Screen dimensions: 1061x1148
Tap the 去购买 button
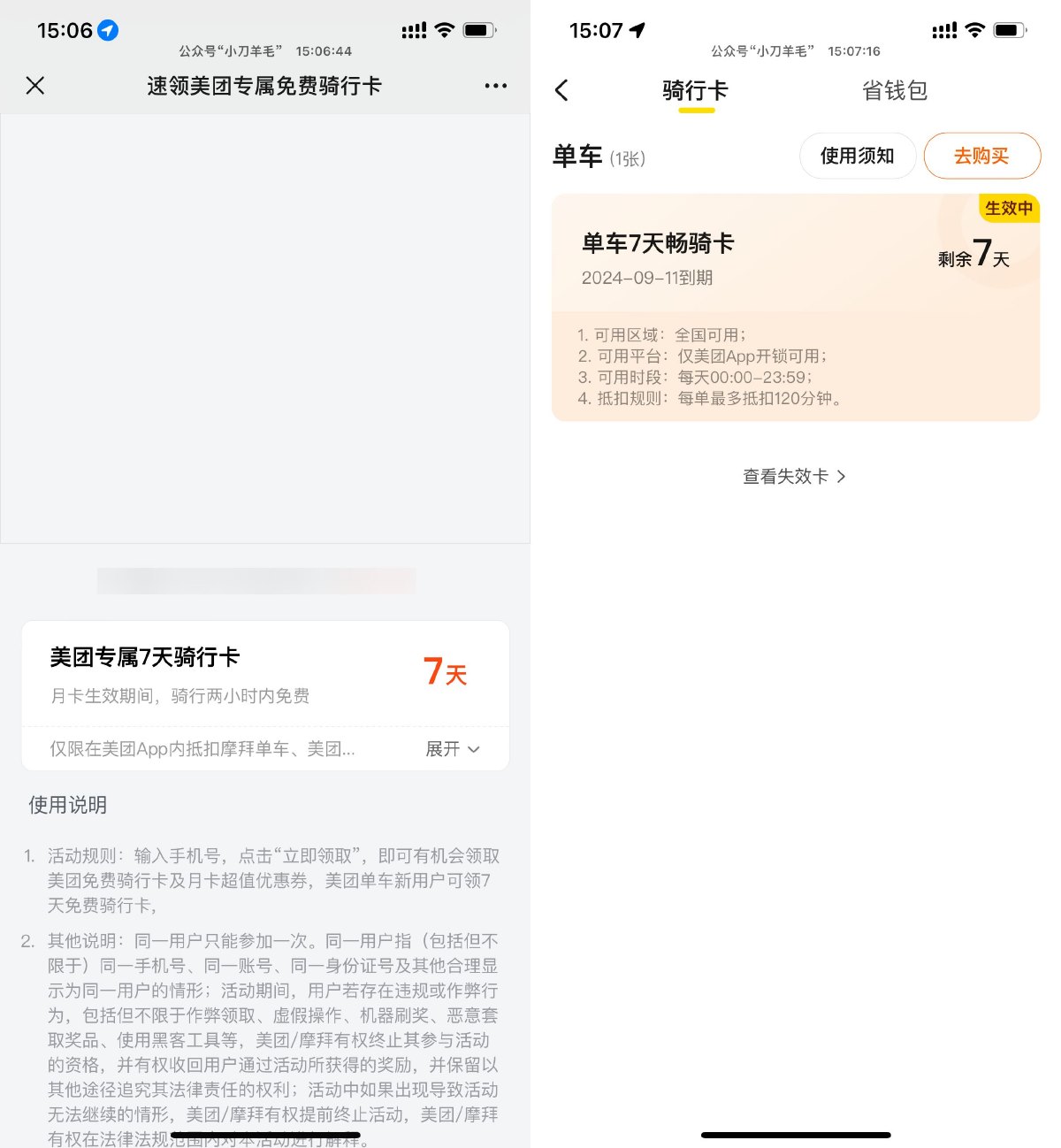pos(981,156)
